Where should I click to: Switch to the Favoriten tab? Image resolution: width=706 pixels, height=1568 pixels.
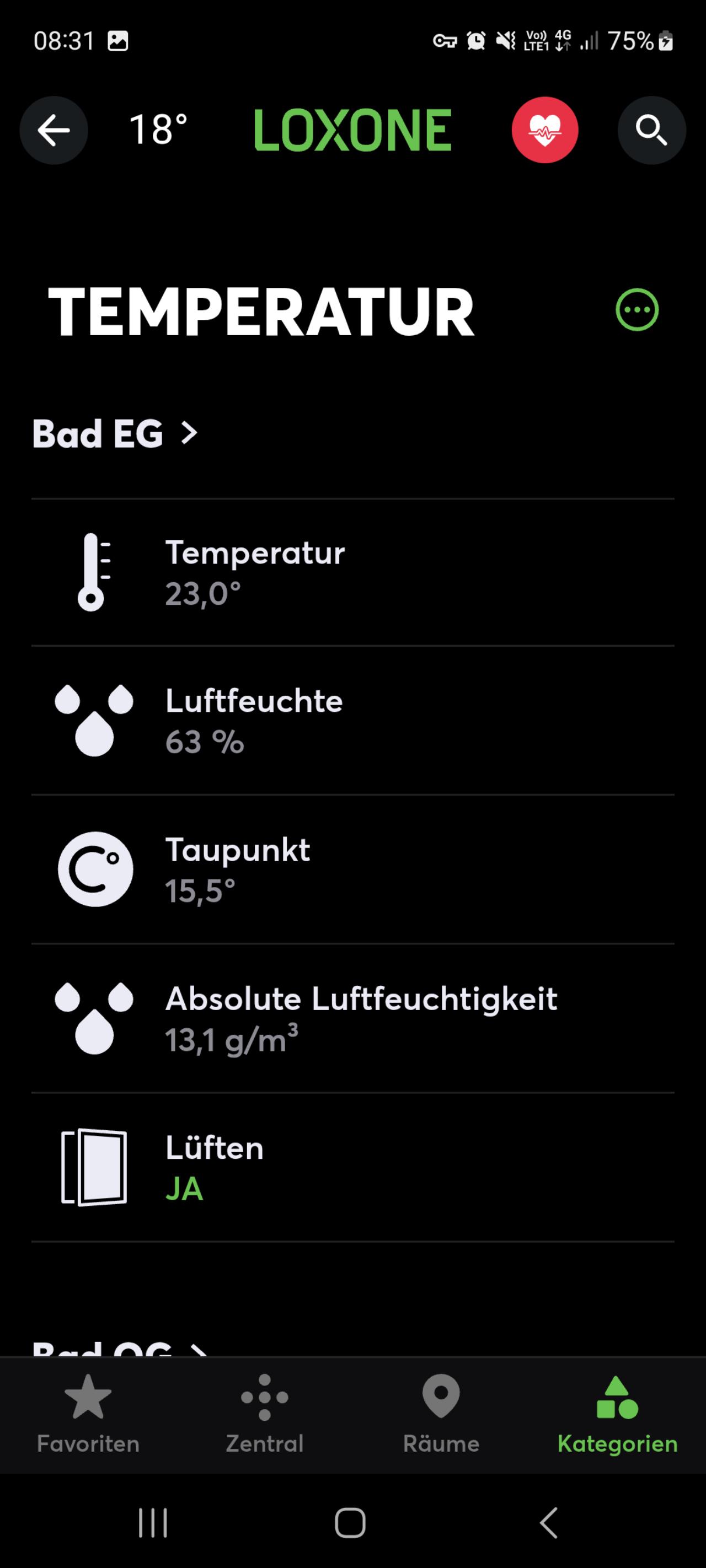[x=88, y=1415]
